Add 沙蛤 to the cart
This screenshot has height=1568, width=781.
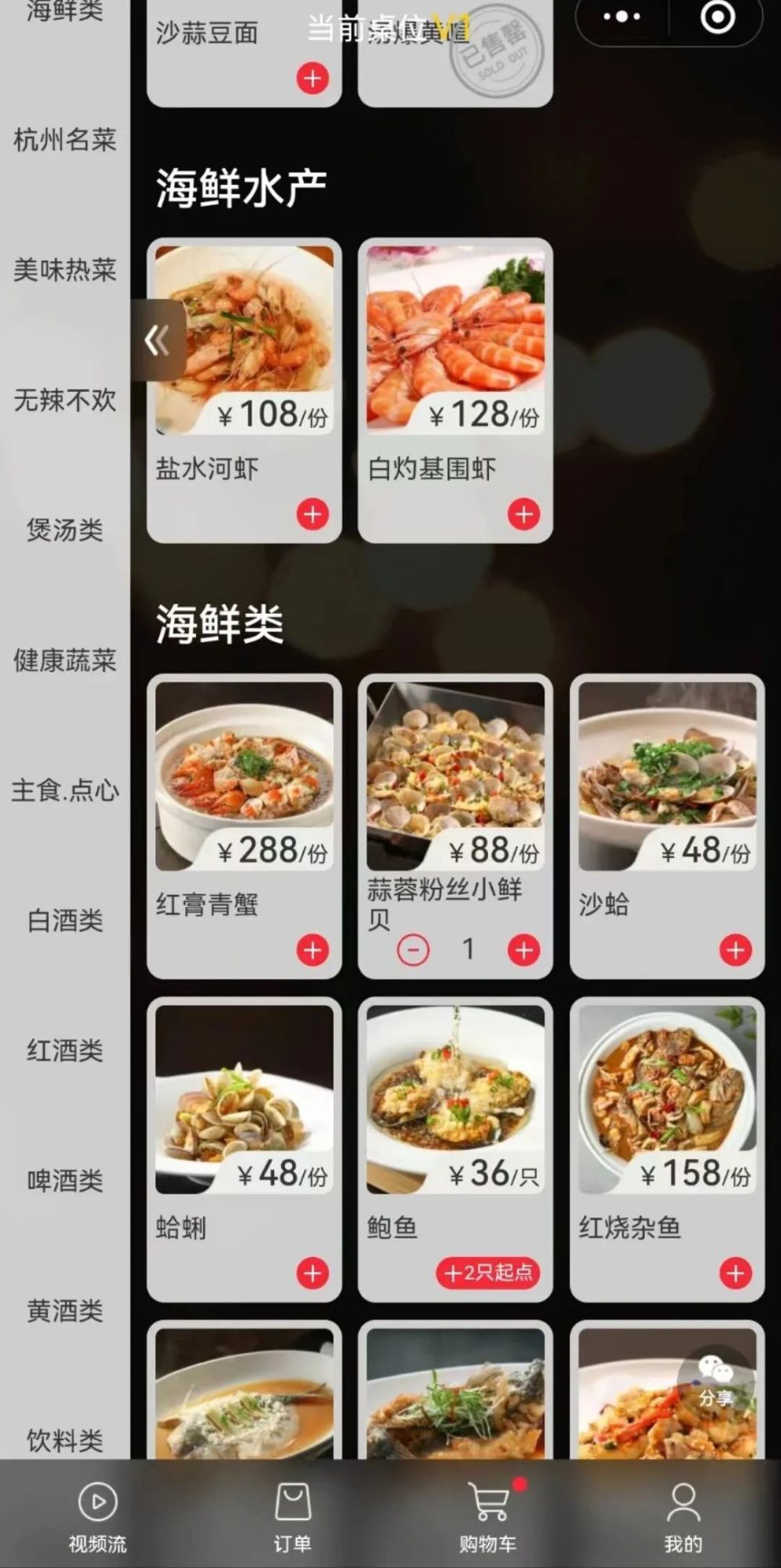[x=735, y=950]
